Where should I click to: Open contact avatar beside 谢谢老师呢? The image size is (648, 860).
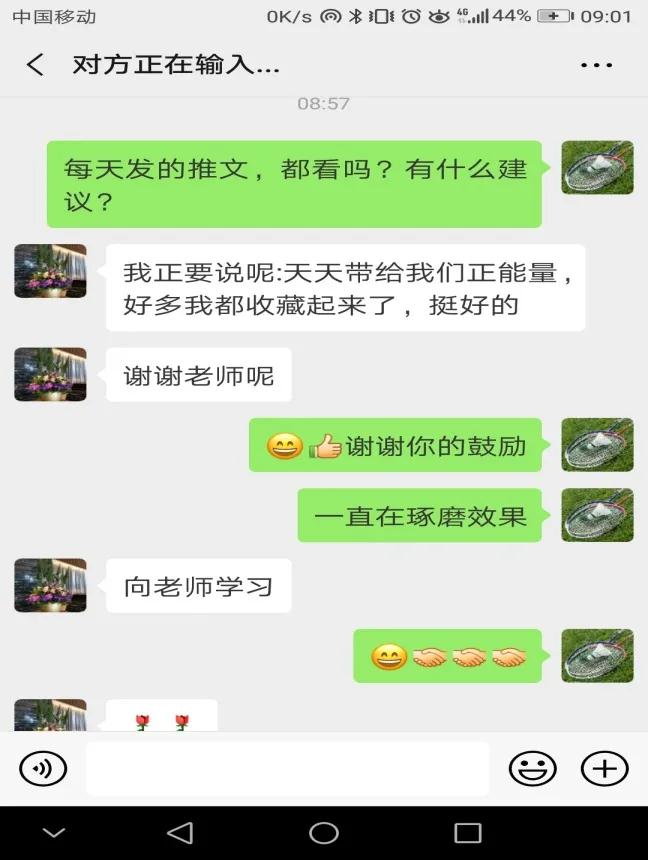point(50,375)
